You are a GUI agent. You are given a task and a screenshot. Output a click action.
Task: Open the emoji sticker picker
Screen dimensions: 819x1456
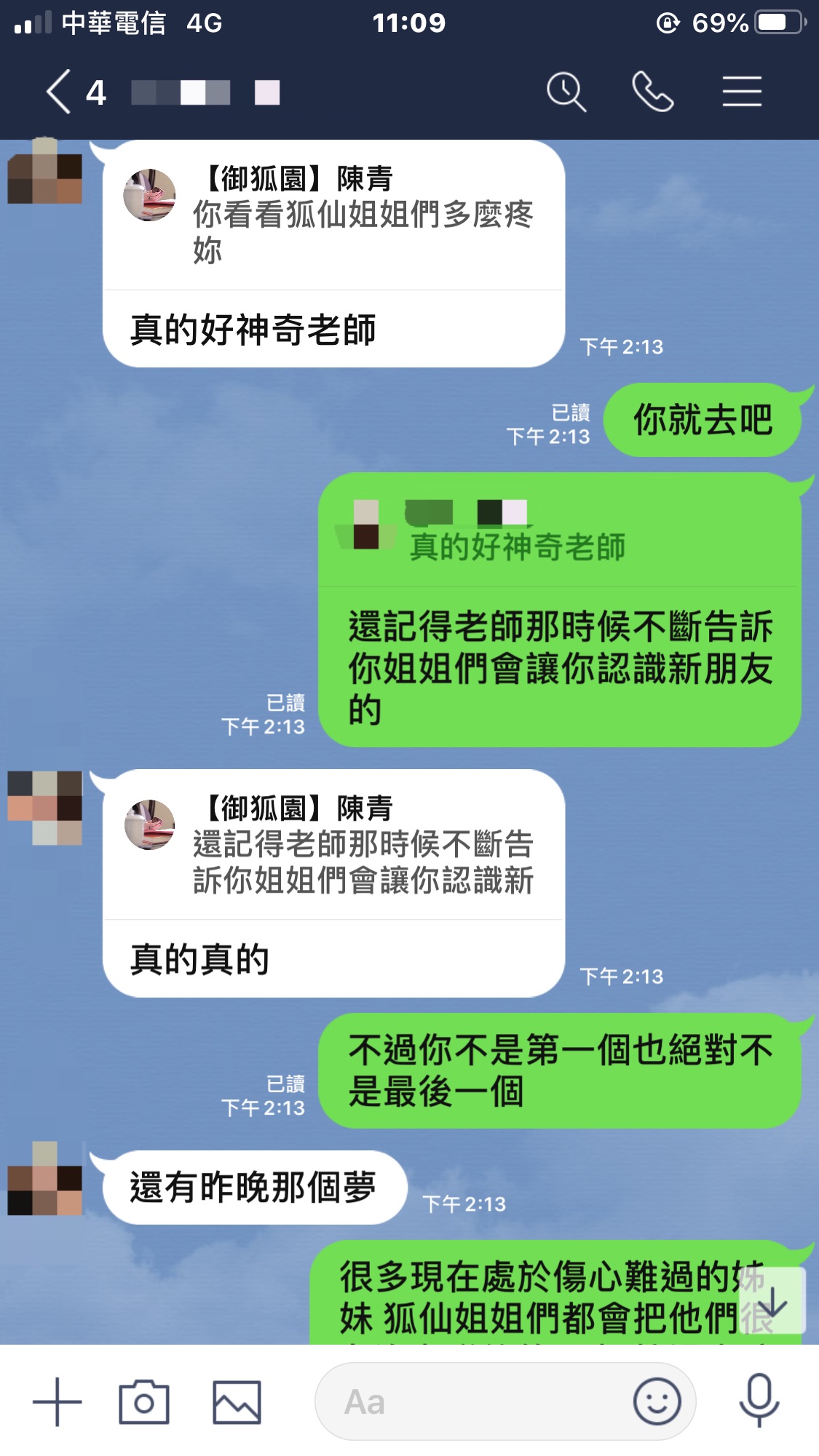(657, 1401)
